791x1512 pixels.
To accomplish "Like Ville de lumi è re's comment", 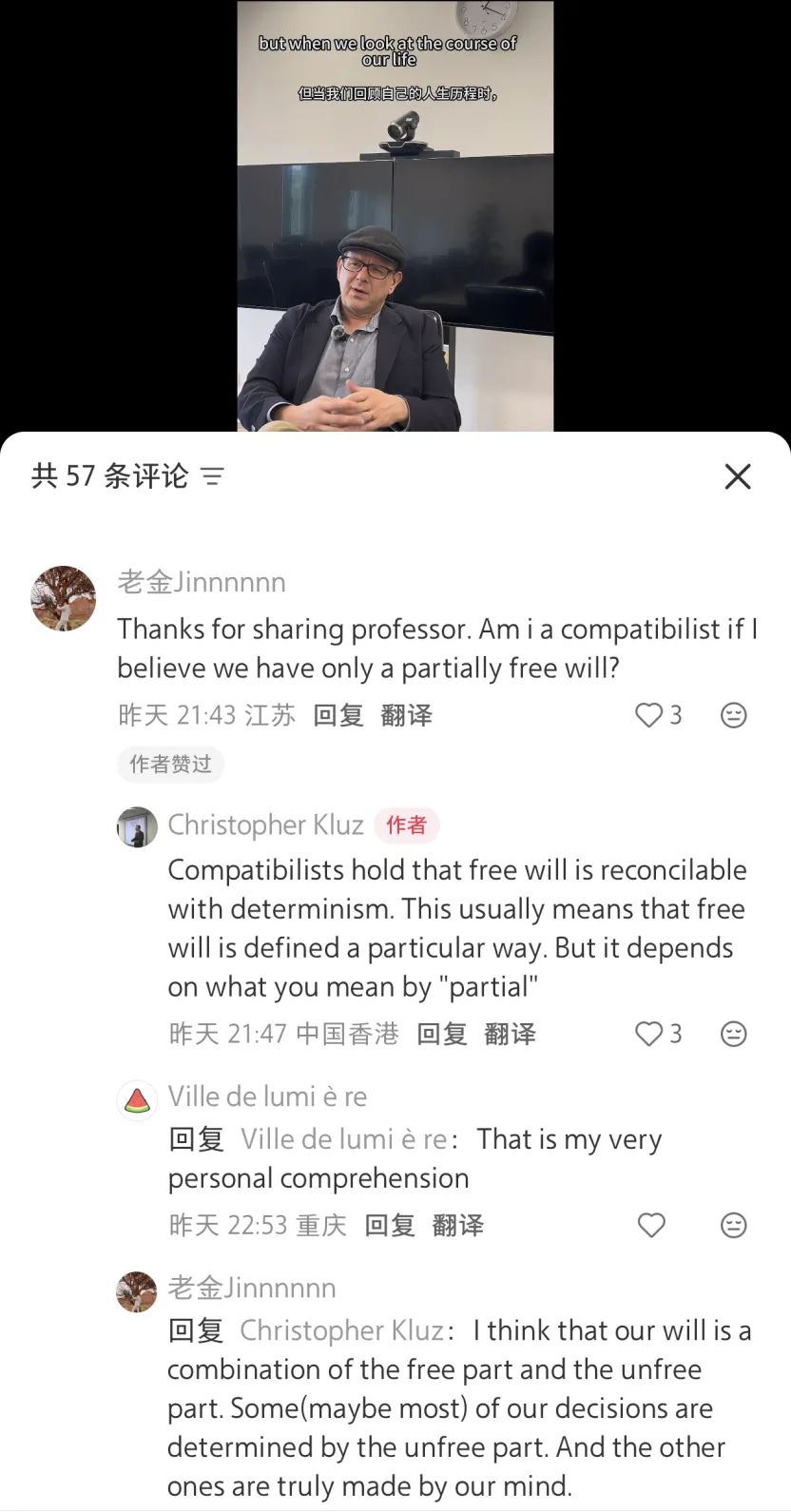I will 651,1225.
